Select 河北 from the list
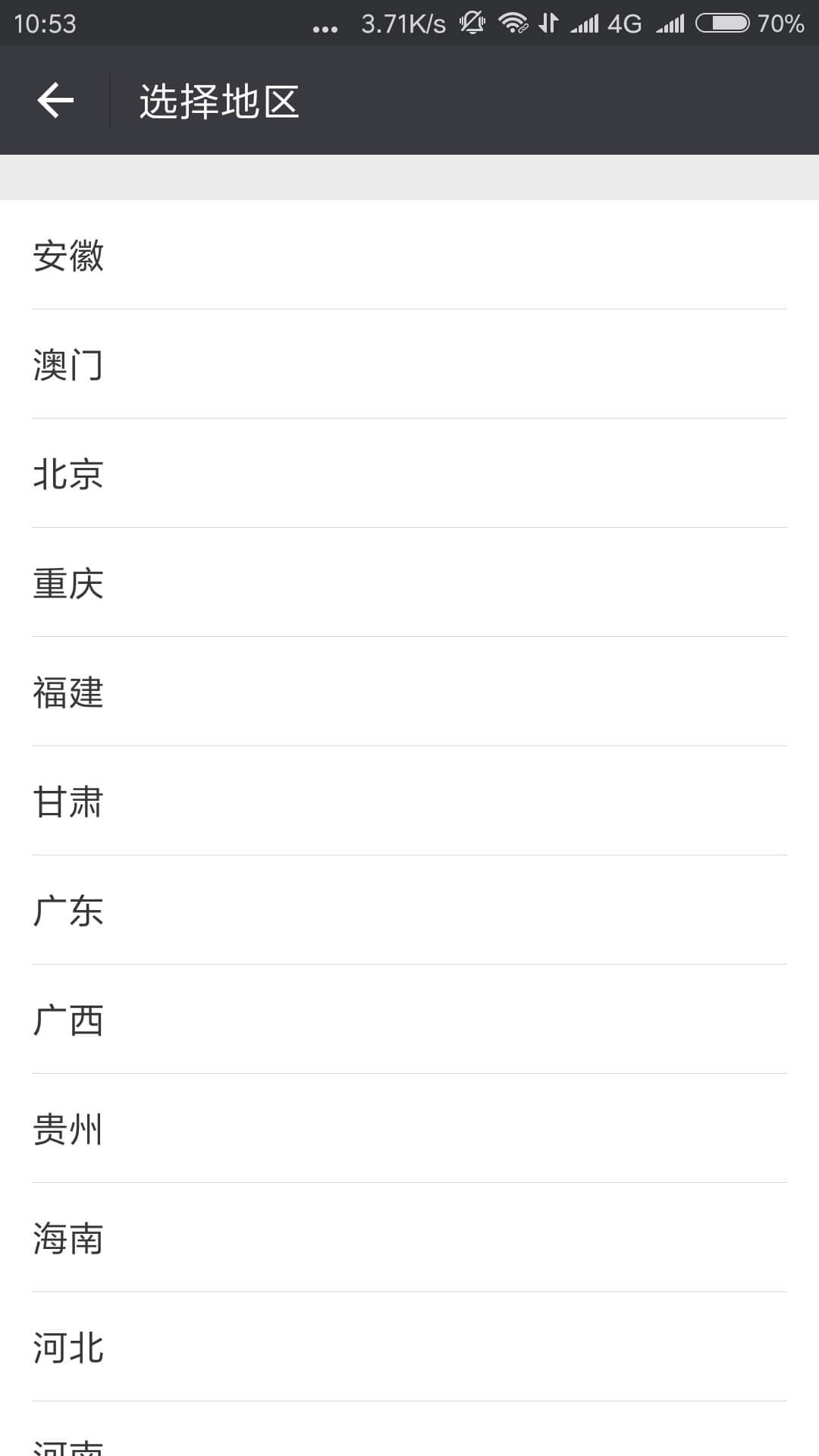819x1456 pixels. [x=409, y=1347]
